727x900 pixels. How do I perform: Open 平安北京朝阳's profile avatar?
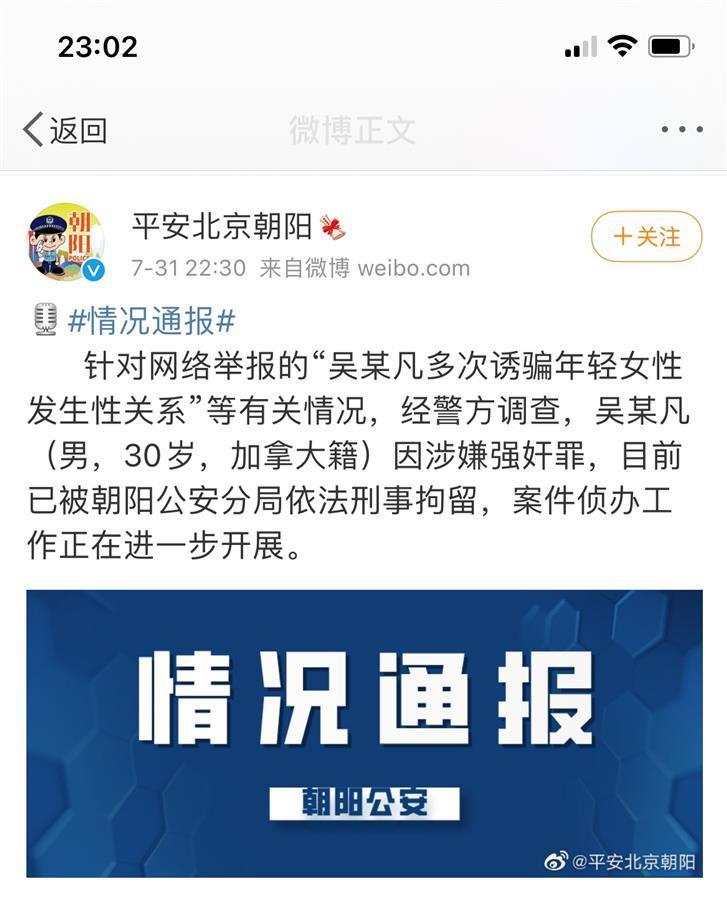pos(66,242)
